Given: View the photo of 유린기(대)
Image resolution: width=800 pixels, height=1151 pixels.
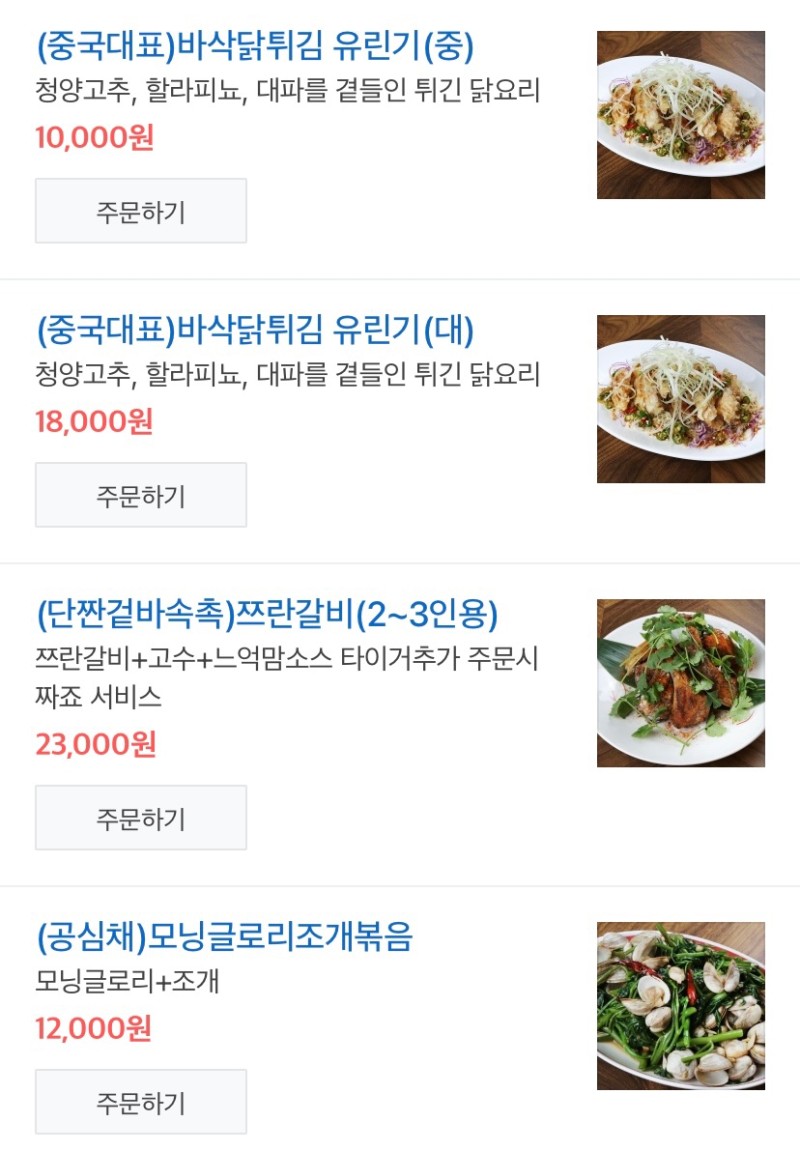Looking at the screenshot, I should [x=680, y=399].
